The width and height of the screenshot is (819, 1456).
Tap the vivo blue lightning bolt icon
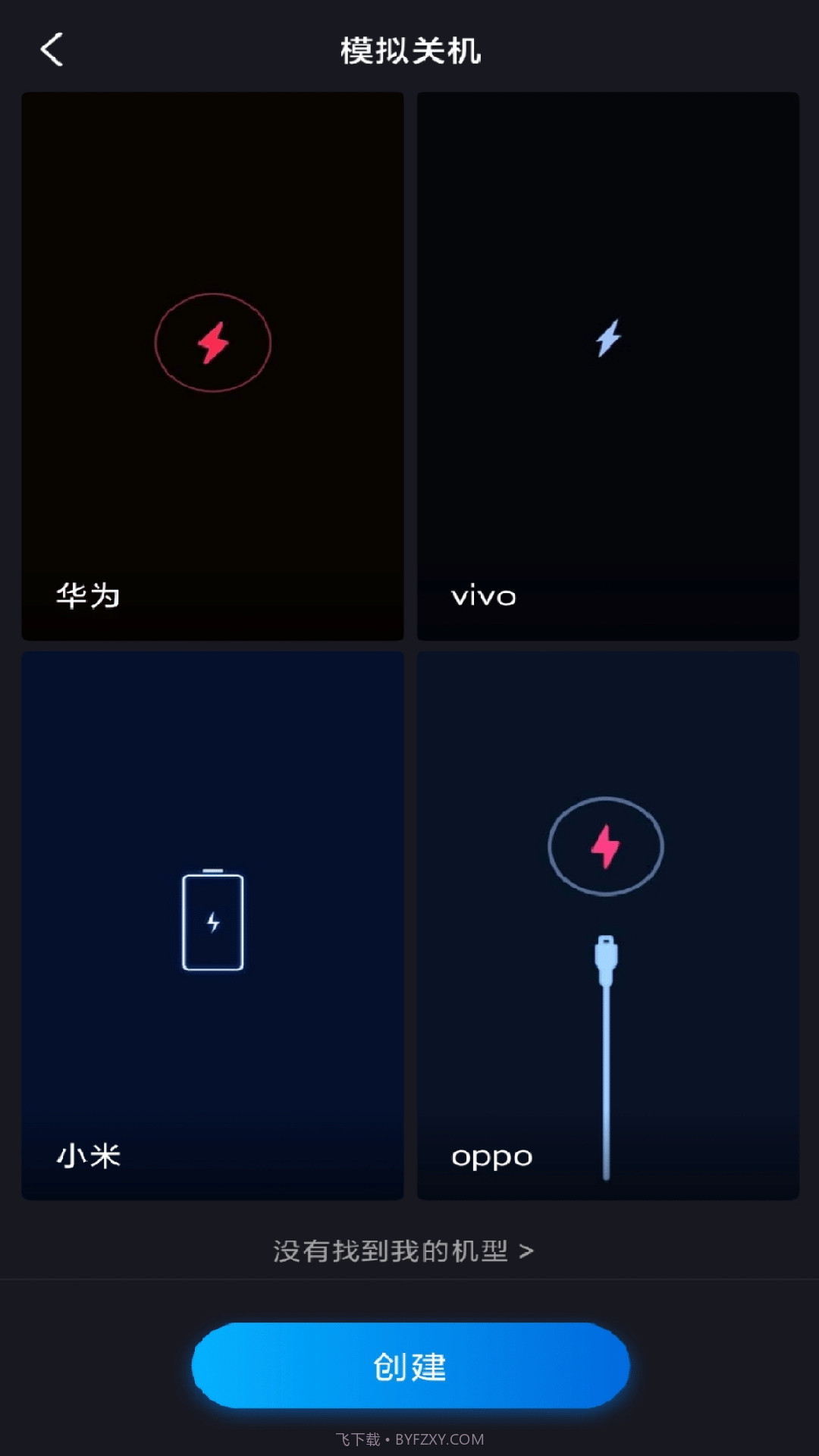(x=607, y=336)
